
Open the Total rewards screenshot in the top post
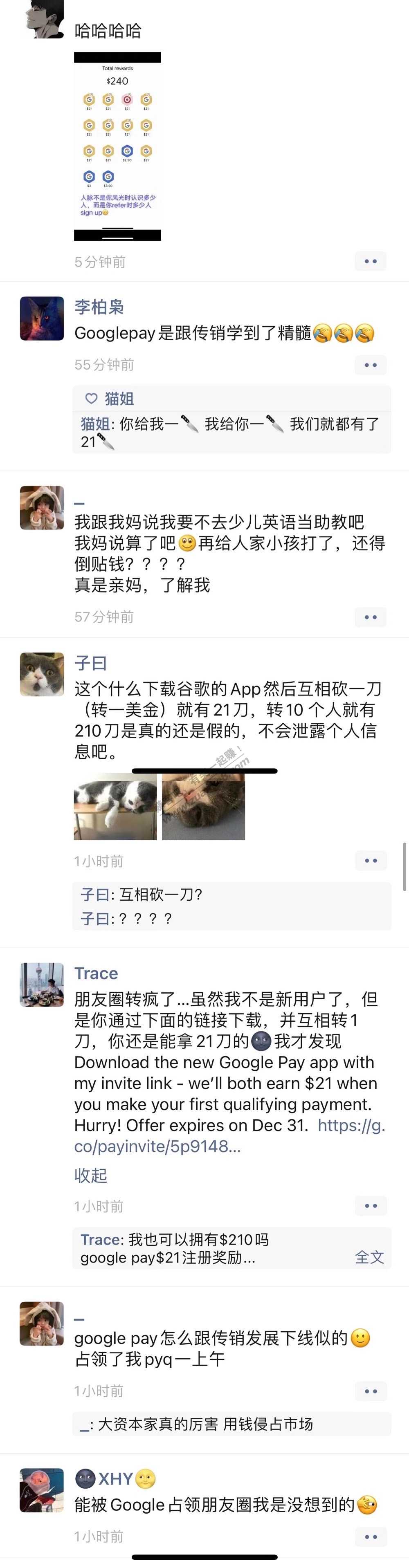117,146
